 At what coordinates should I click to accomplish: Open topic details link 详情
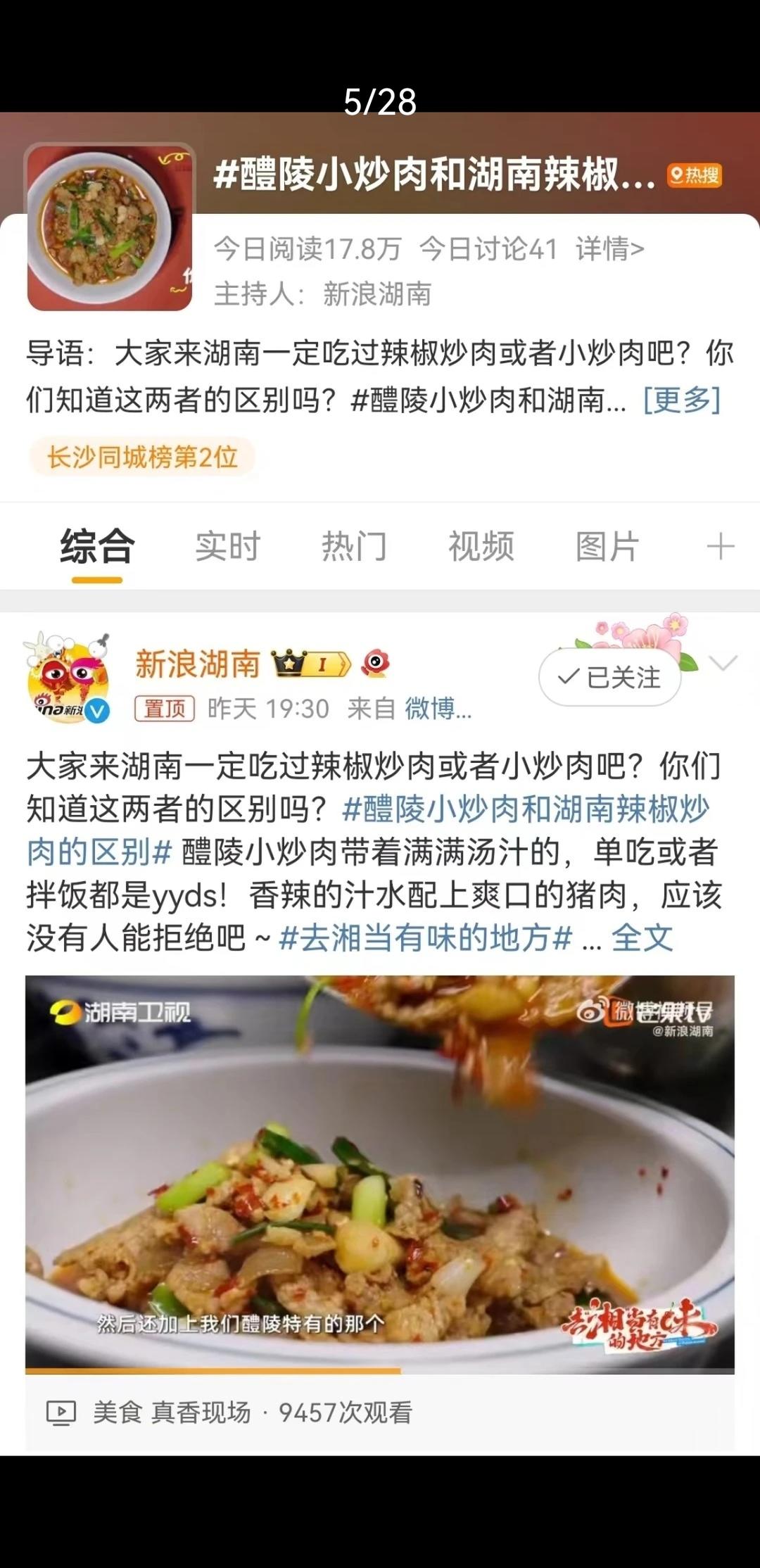609,249
